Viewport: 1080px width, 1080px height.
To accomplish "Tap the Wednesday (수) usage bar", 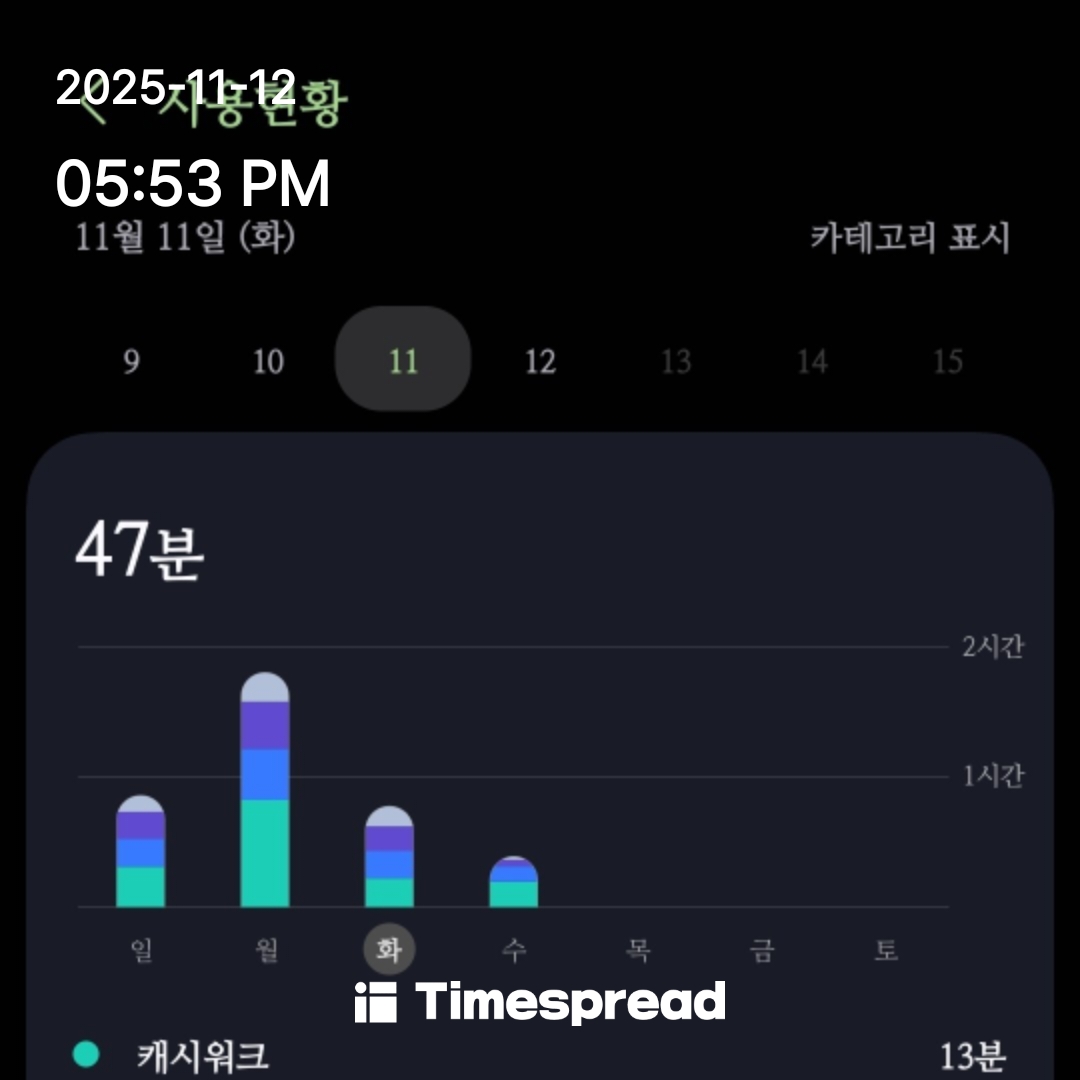I will click(x=513, y=883).
